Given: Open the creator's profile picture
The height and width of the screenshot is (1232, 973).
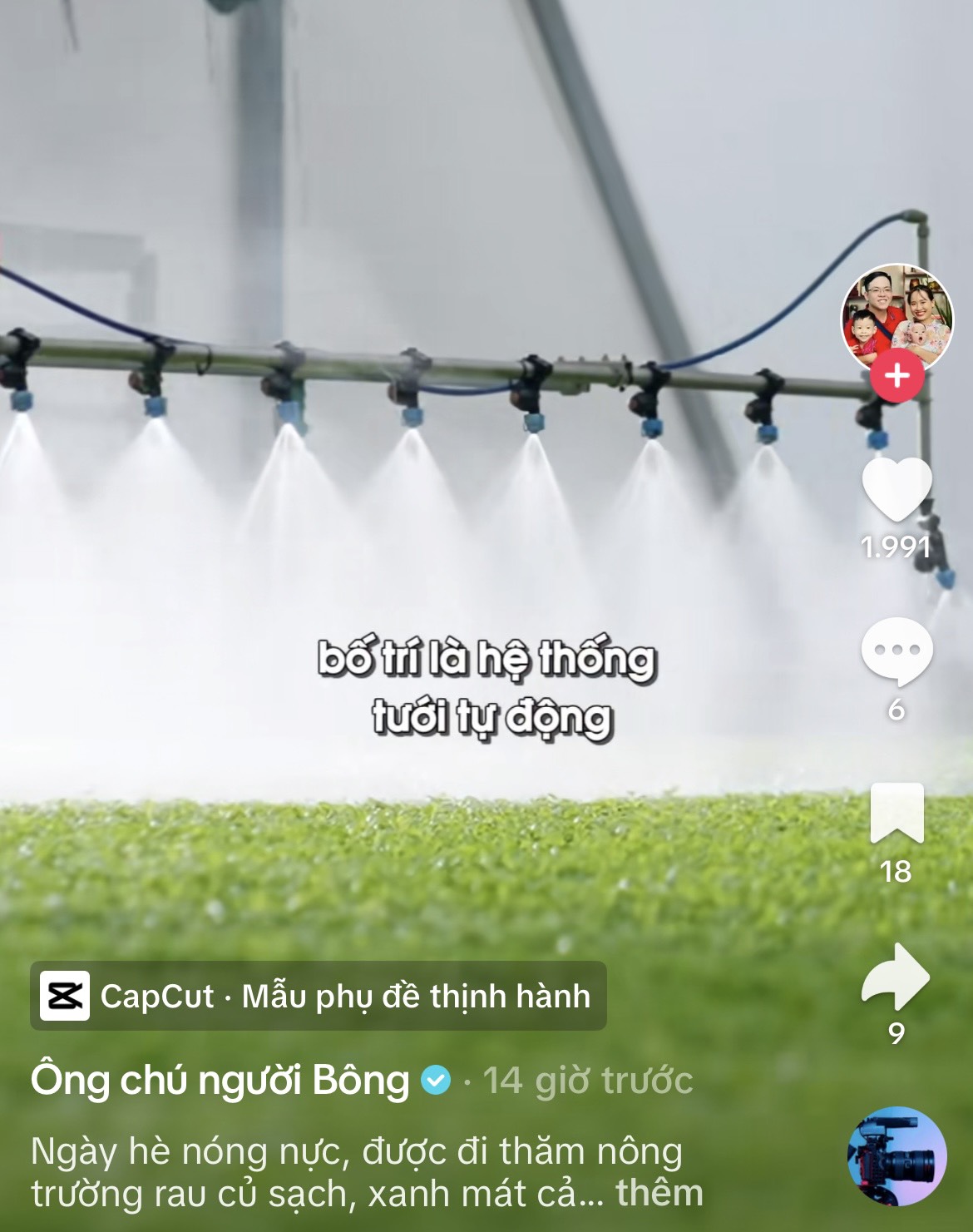Looking at the screenshot, I should [896, 319].
